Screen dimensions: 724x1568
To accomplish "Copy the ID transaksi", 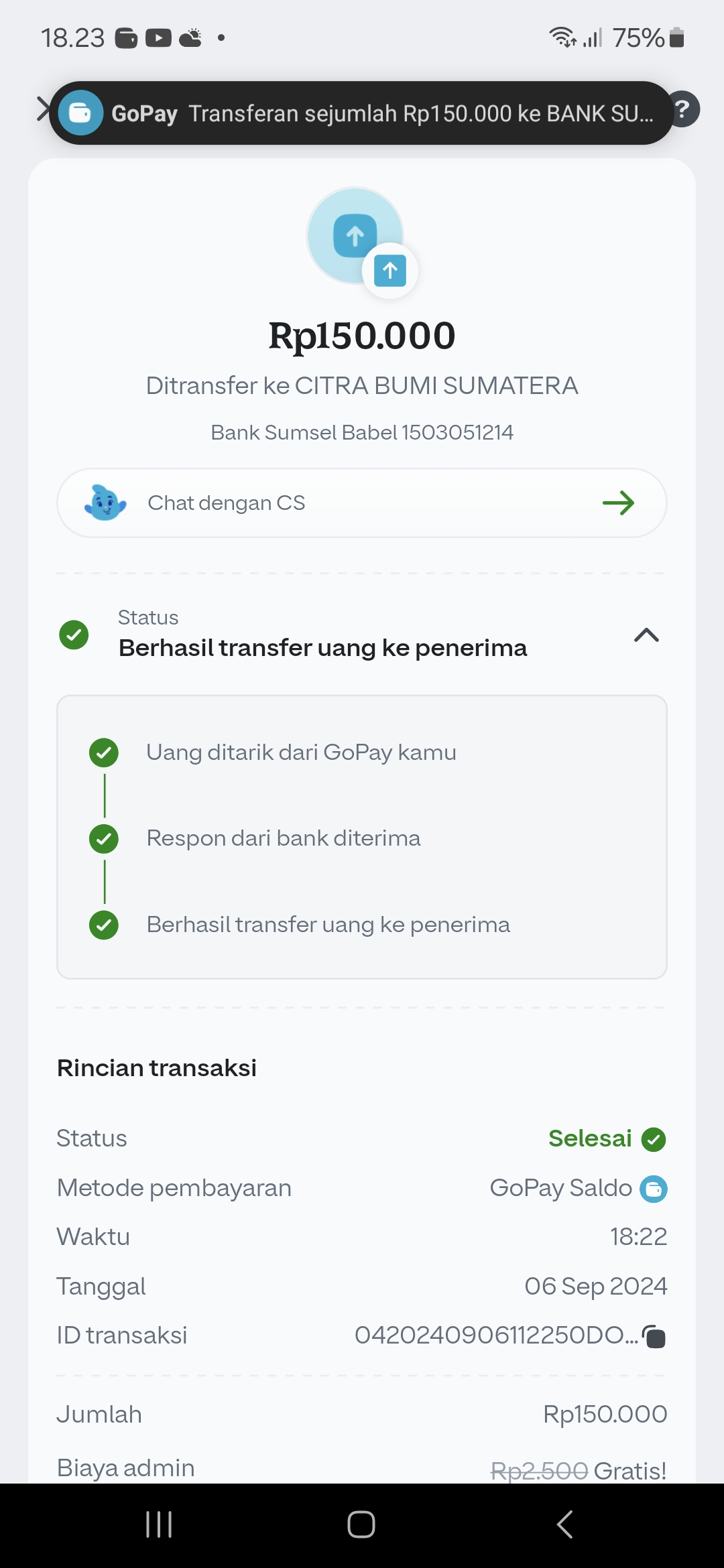I will click(654, 1336).
